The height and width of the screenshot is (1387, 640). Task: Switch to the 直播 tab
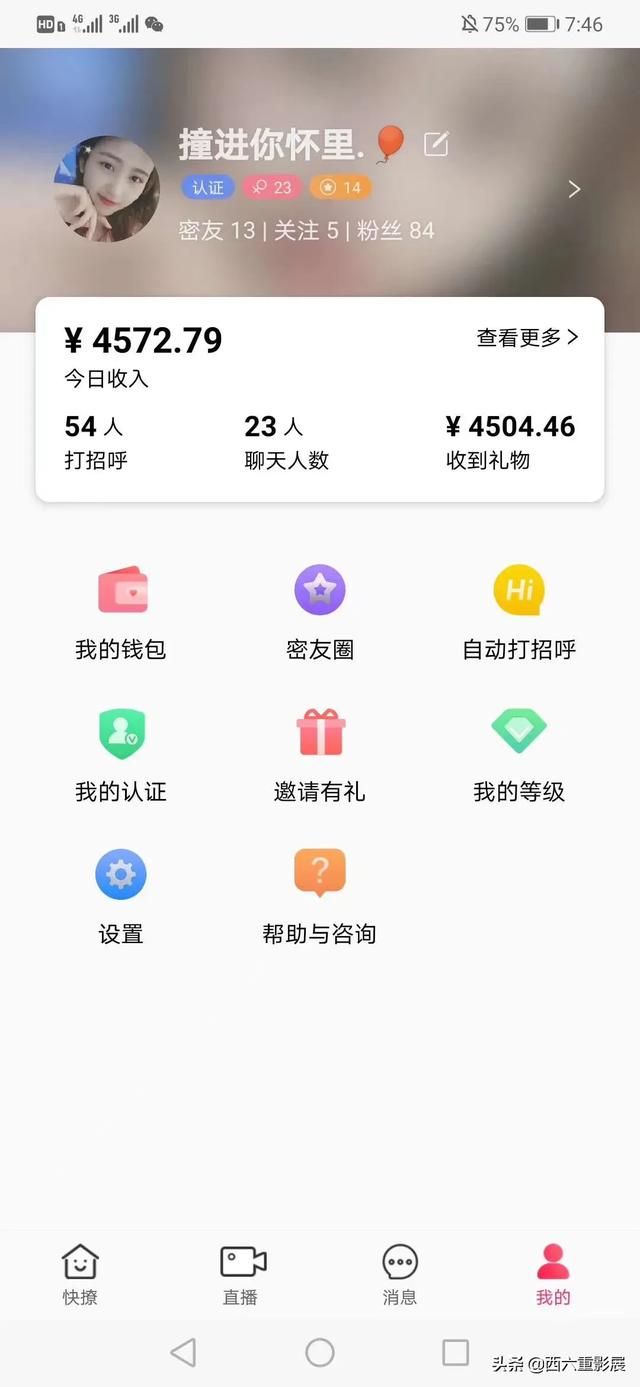pyautogui.click(x=241, y=1275)
